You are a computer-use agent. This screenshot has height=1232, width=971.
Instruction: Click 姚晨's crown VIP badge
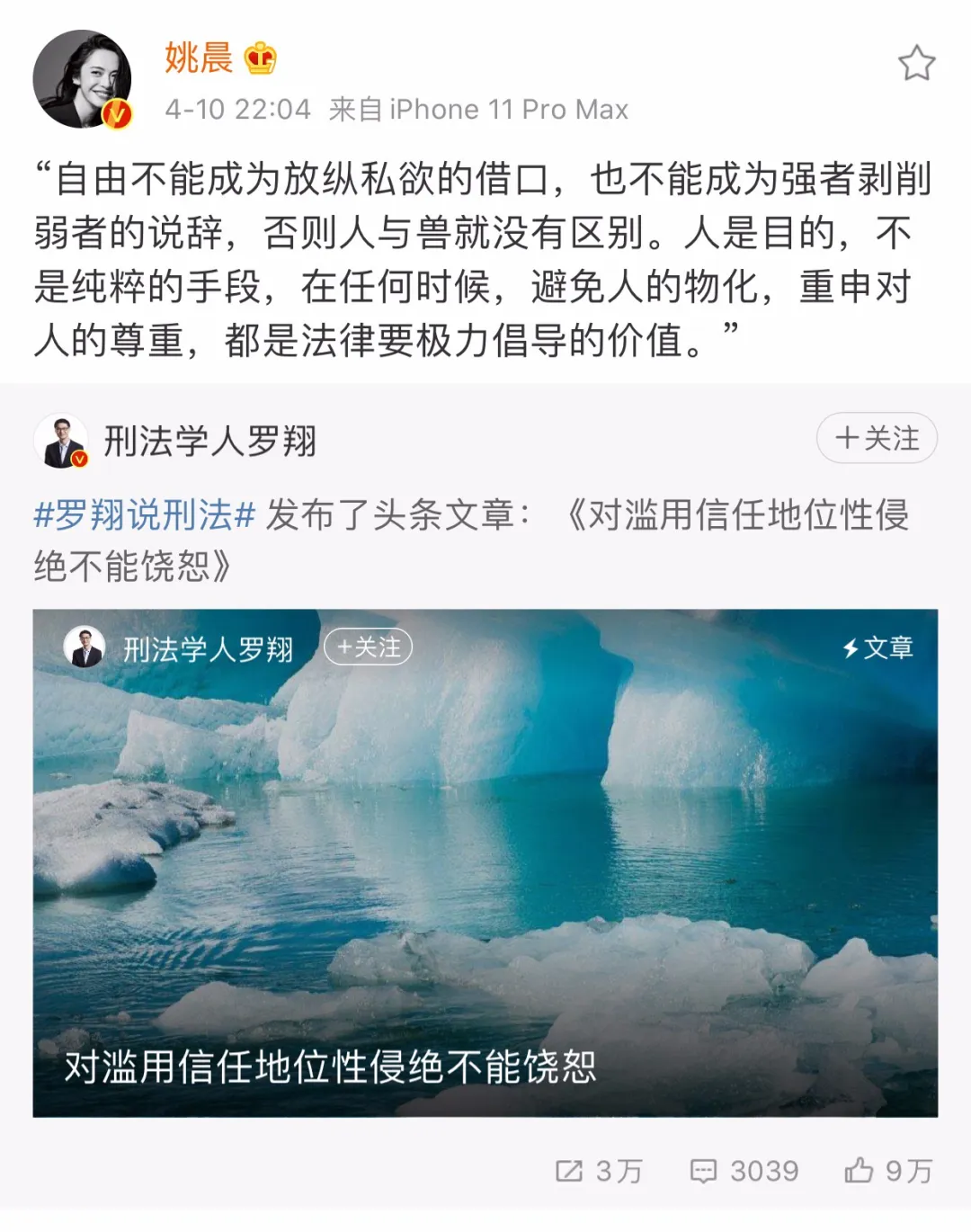pos(261,57)
